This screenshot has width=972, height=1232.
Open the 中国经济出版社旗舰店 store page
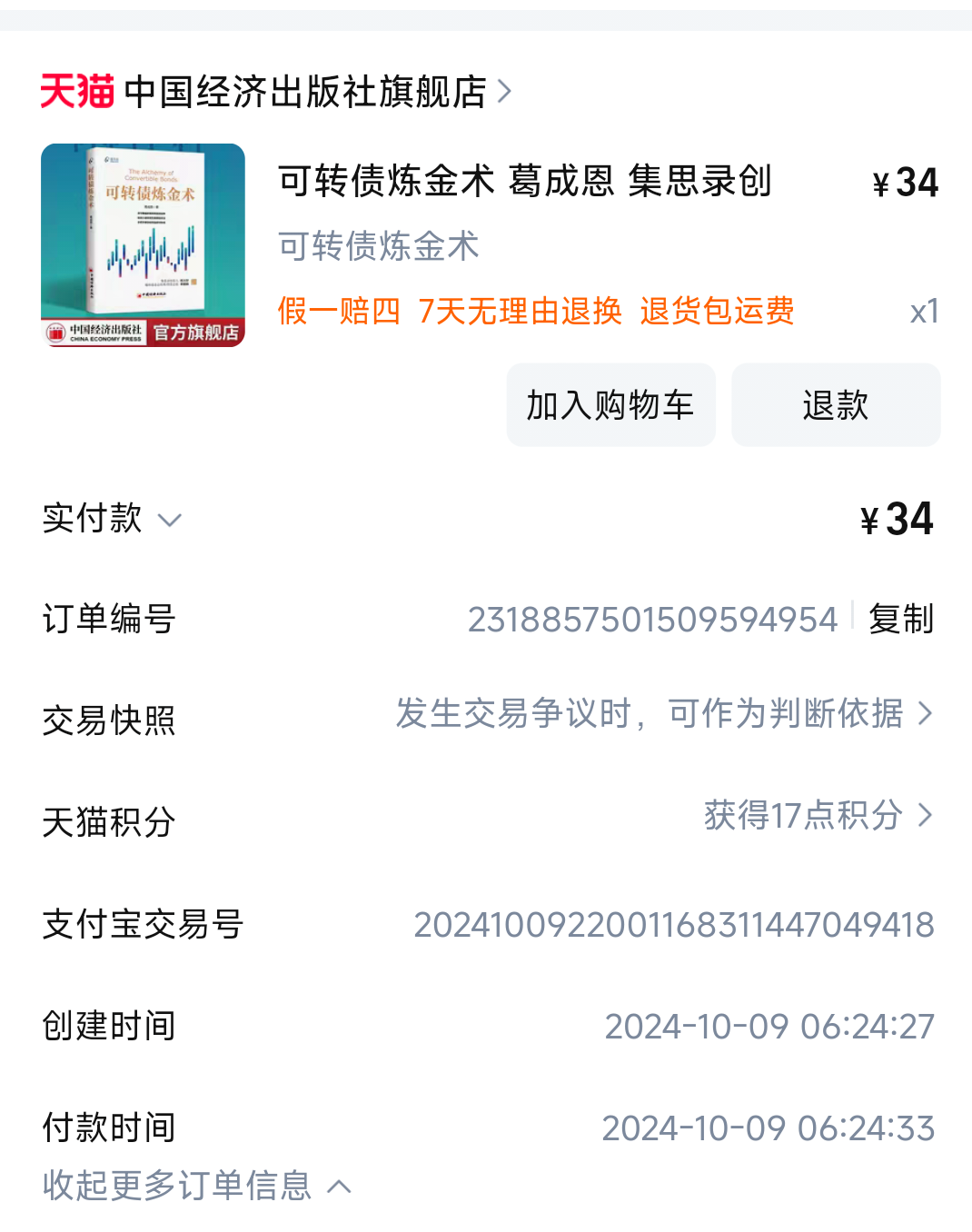[304, 92]
